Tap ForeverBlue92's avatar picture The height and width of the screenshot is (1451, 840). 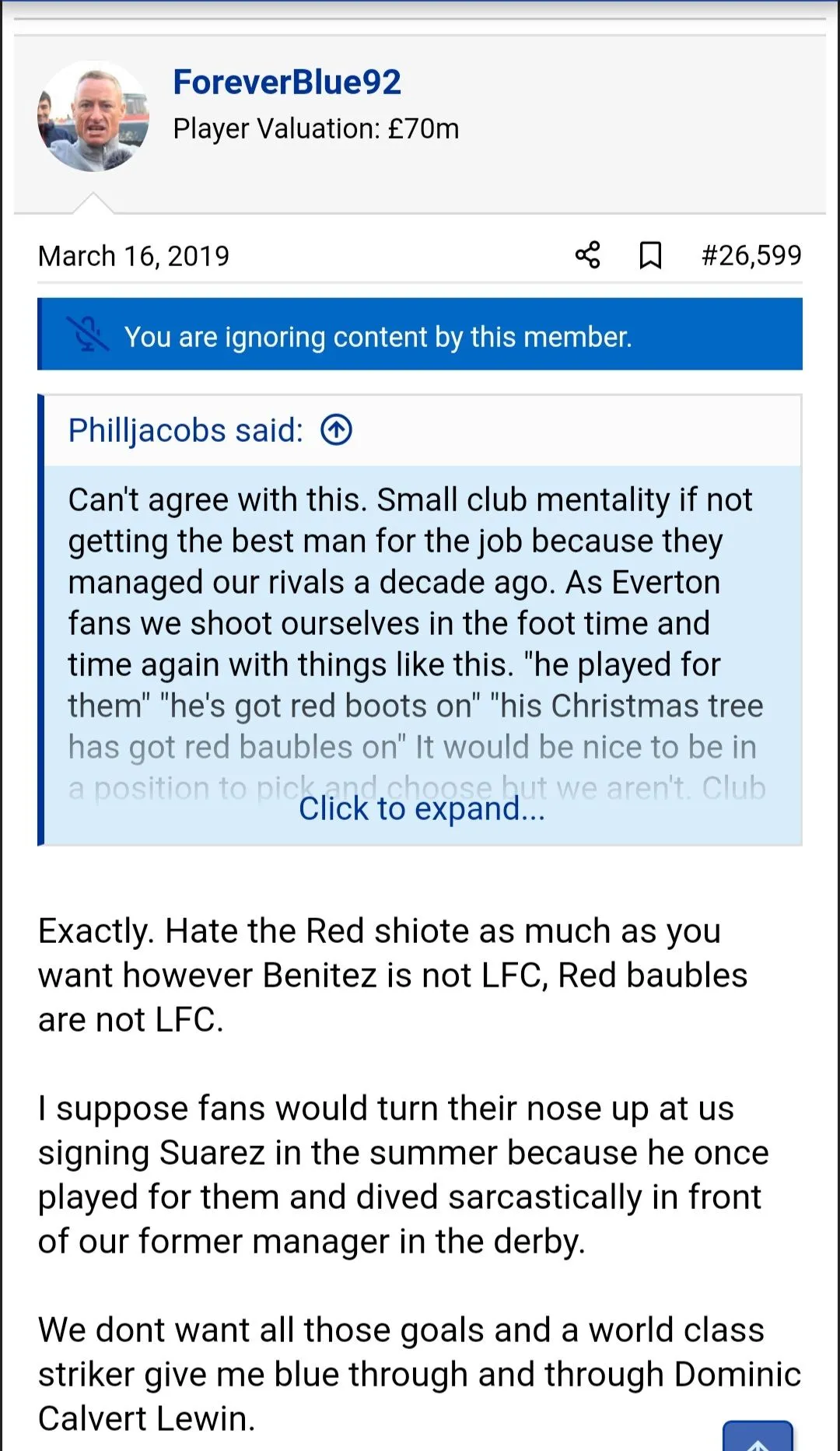[93, 116]
